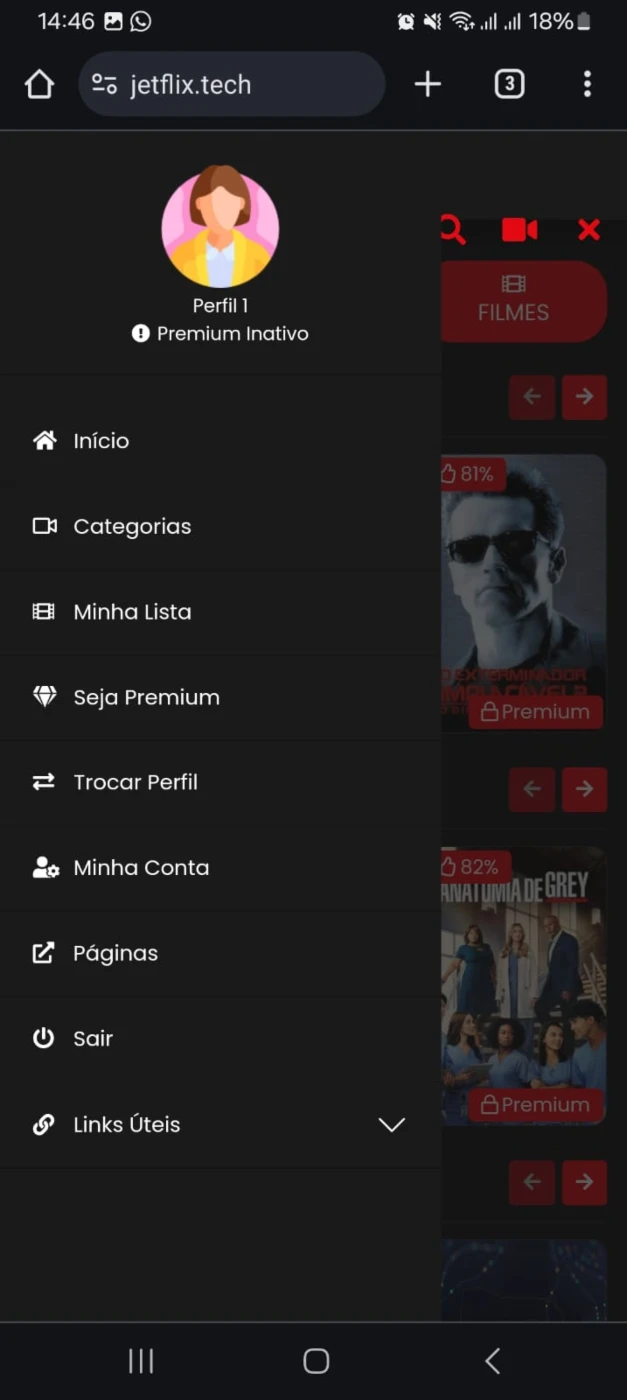The width and height of the screenshot is (627, 1400).
Task: Open Minha Conta settings
Action: (220, 868)
